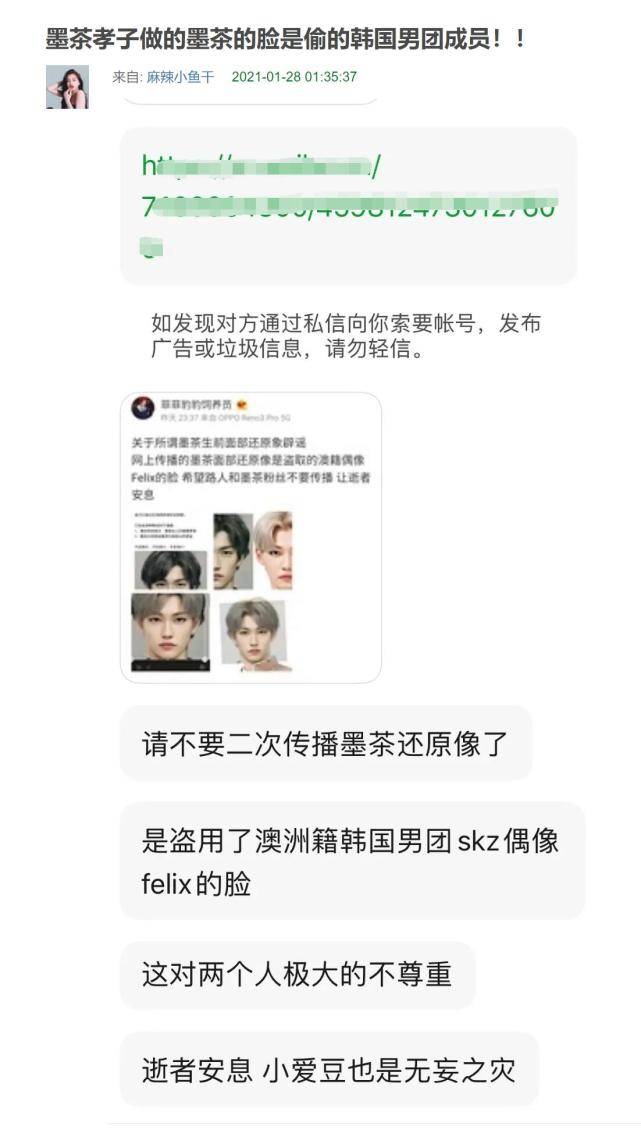Tap the post author's avatar
641x1133 pixels.
click(x=67, y=87)
